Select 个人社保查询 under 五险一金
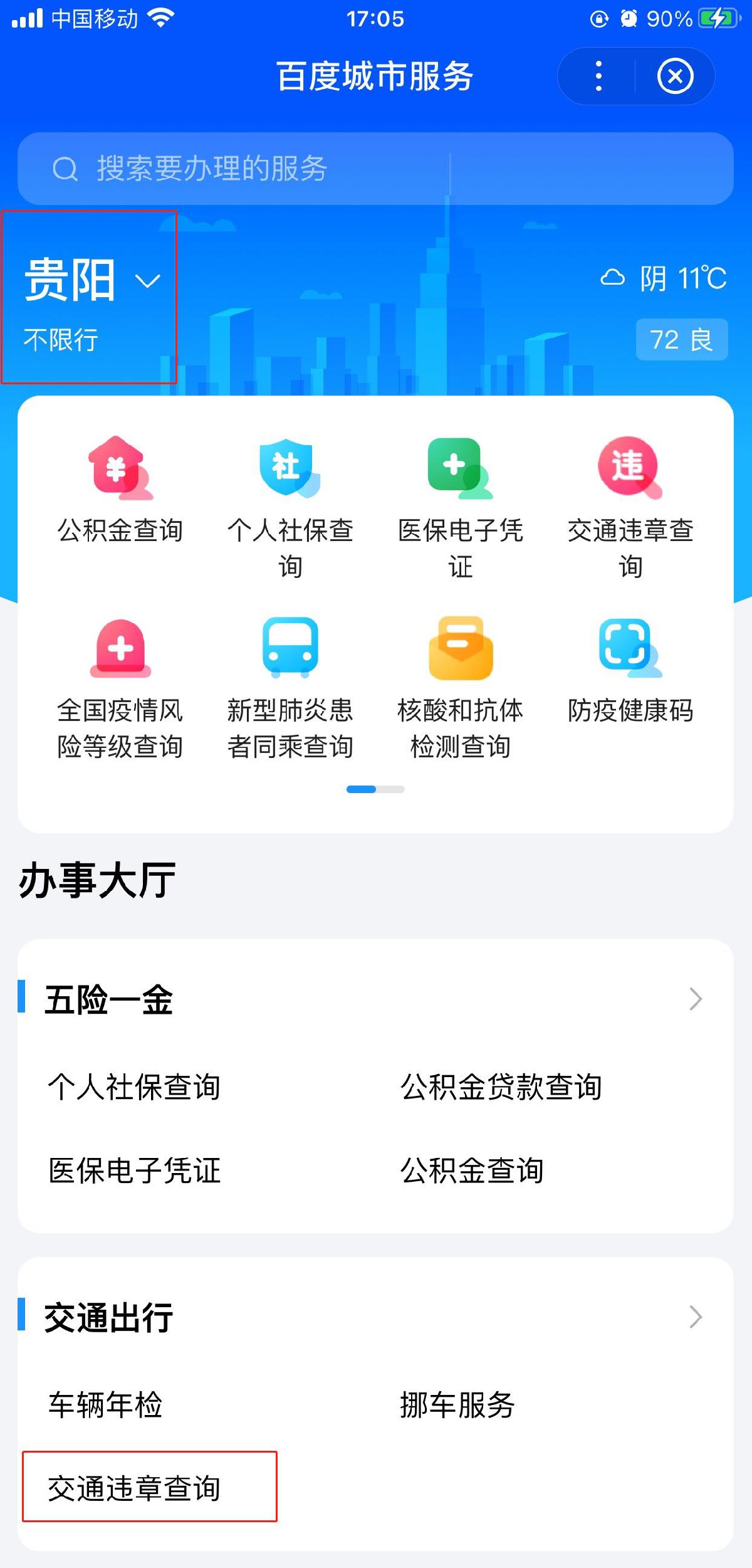 (x=134, y=1087)
